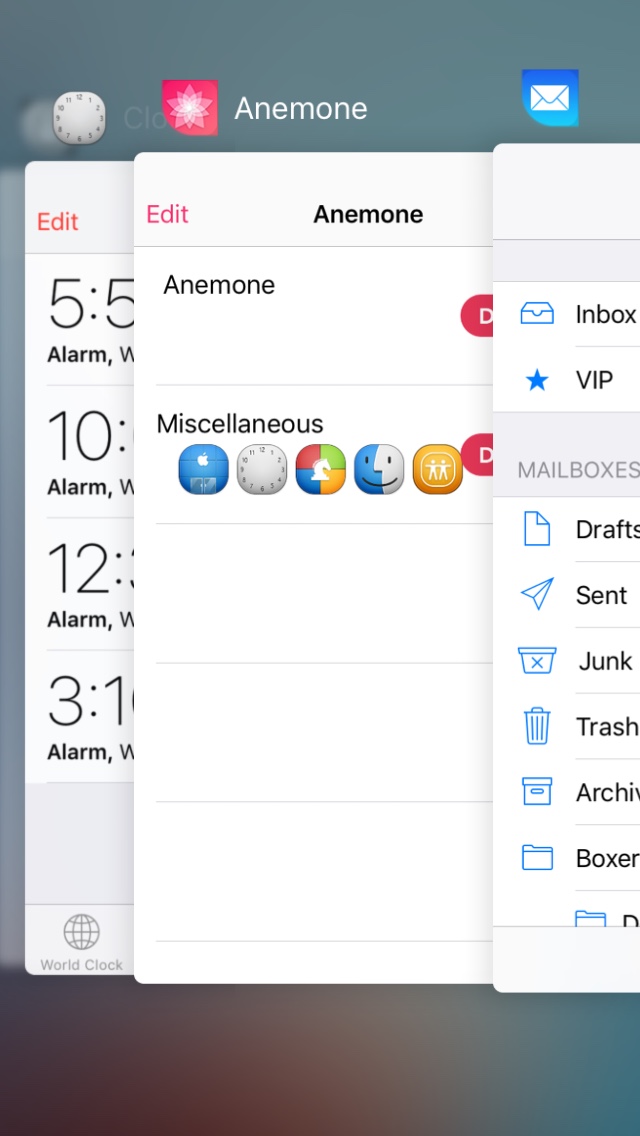Tap the Mail app icon
Viewport: 640px width, 1136px height.
[x=550, y=98]
